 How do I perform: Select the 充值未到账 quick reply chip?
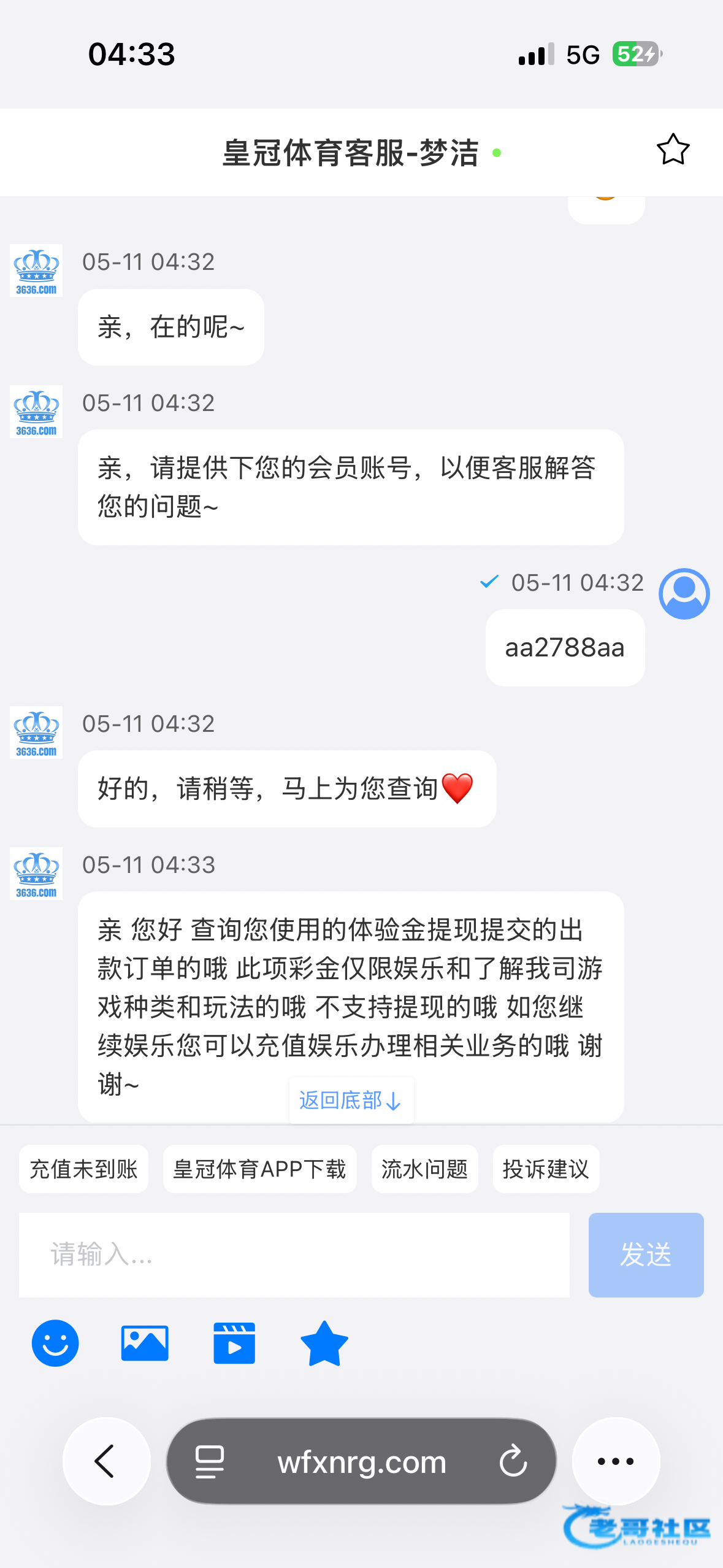(x=83, y=1169)
